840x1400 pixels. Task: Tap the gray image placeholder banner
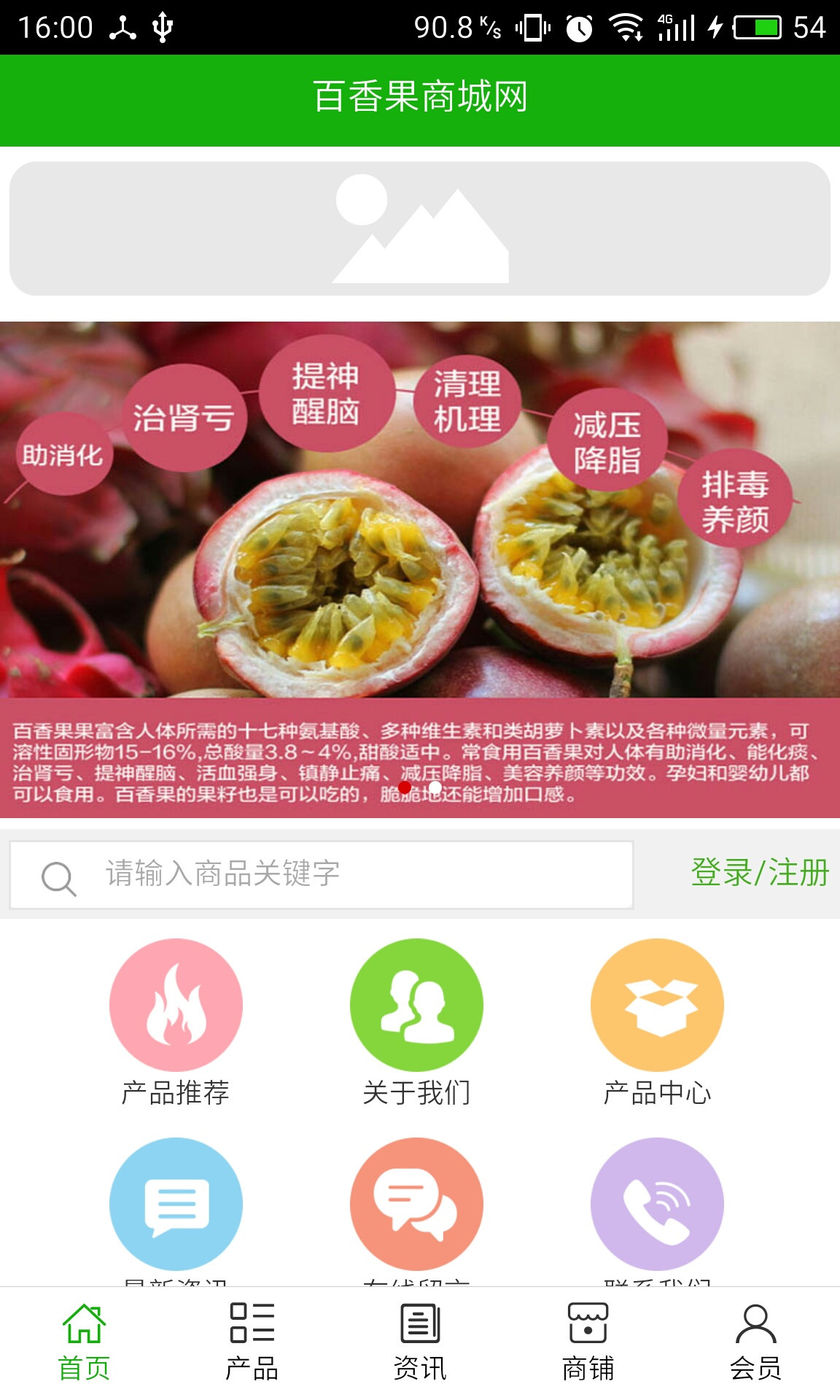pos(420,227)
